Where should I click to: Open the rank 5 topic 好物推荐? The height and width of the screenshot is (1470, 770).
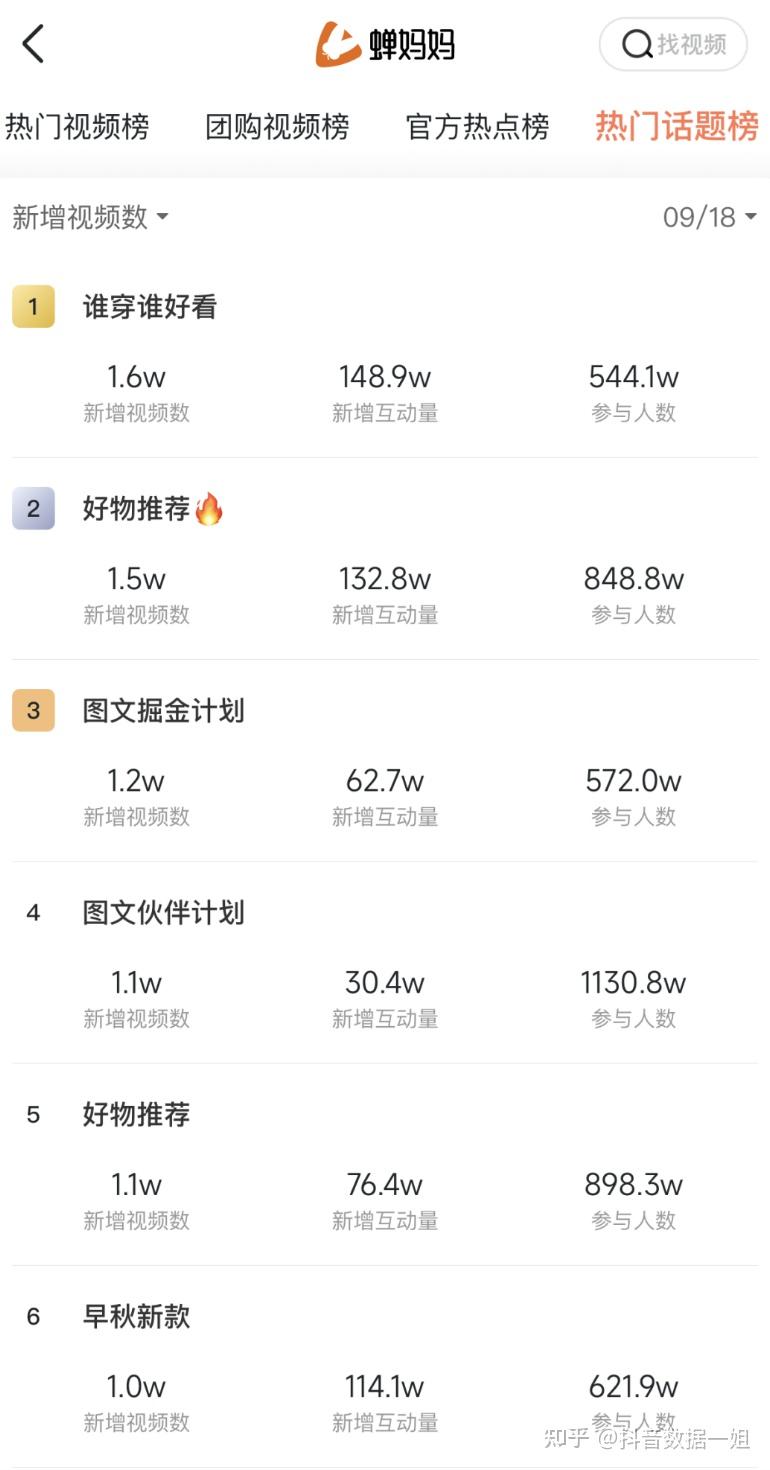click(137, 1115)
